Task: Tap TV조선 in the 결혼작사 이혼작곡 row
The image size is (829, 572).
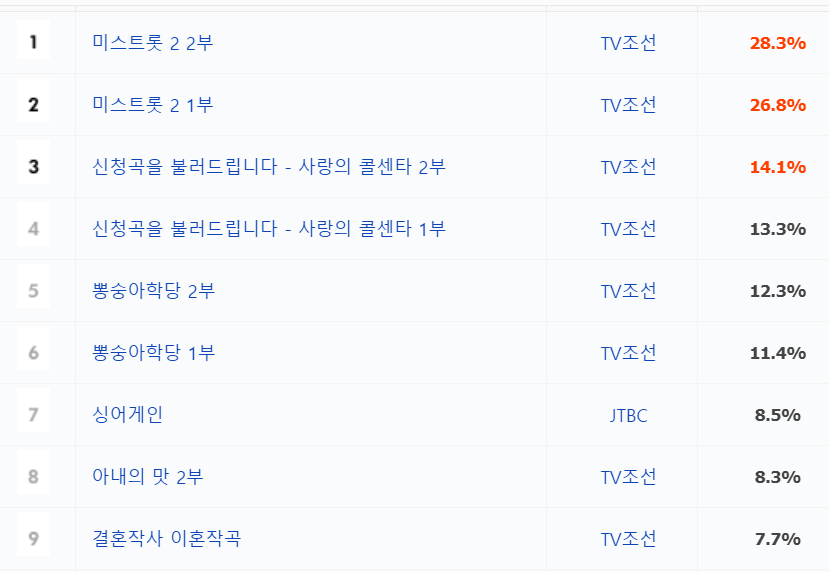Action: [628, 539]
